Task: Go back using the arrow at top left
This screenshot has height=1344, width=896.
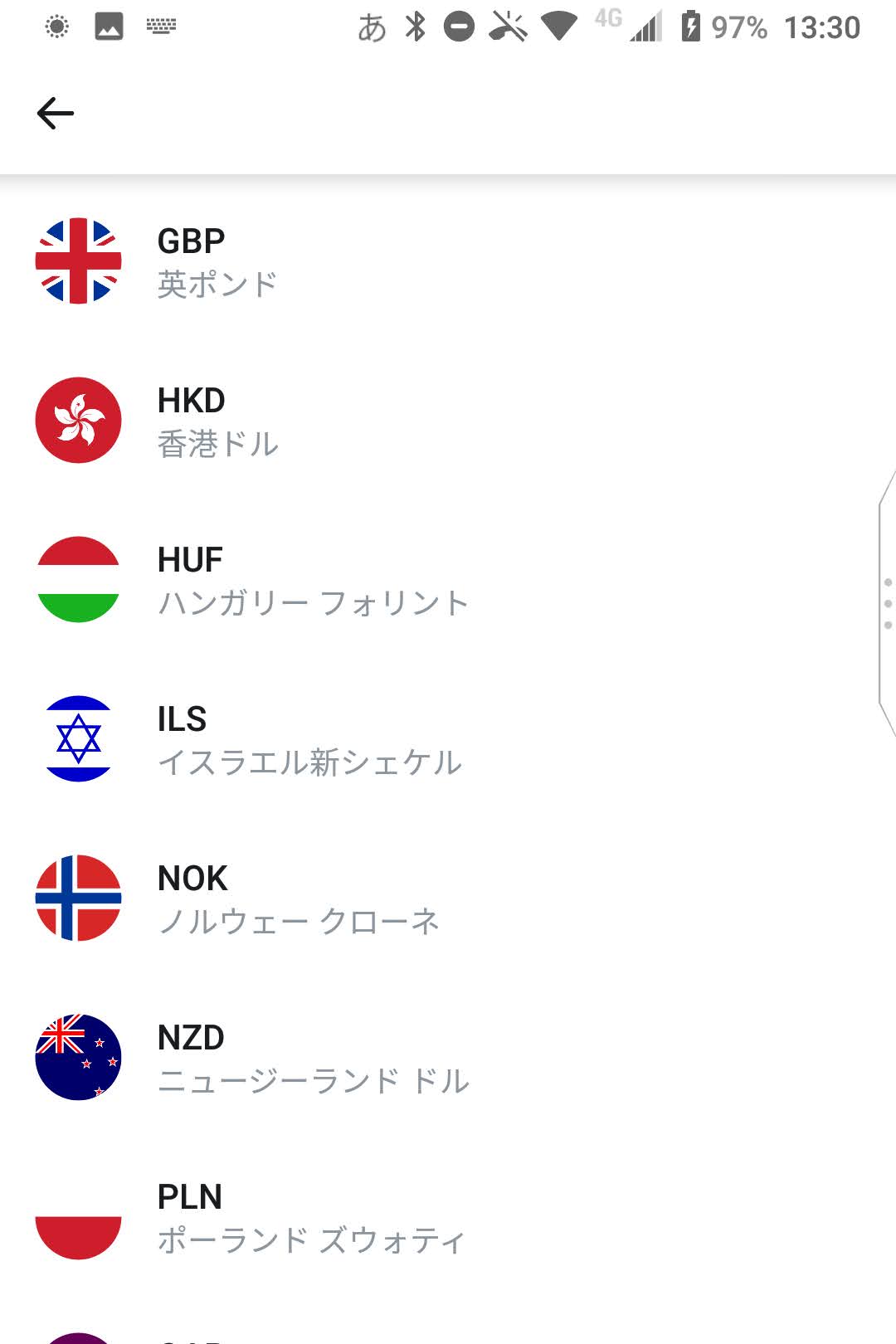Action: click(x=55, y=113)
